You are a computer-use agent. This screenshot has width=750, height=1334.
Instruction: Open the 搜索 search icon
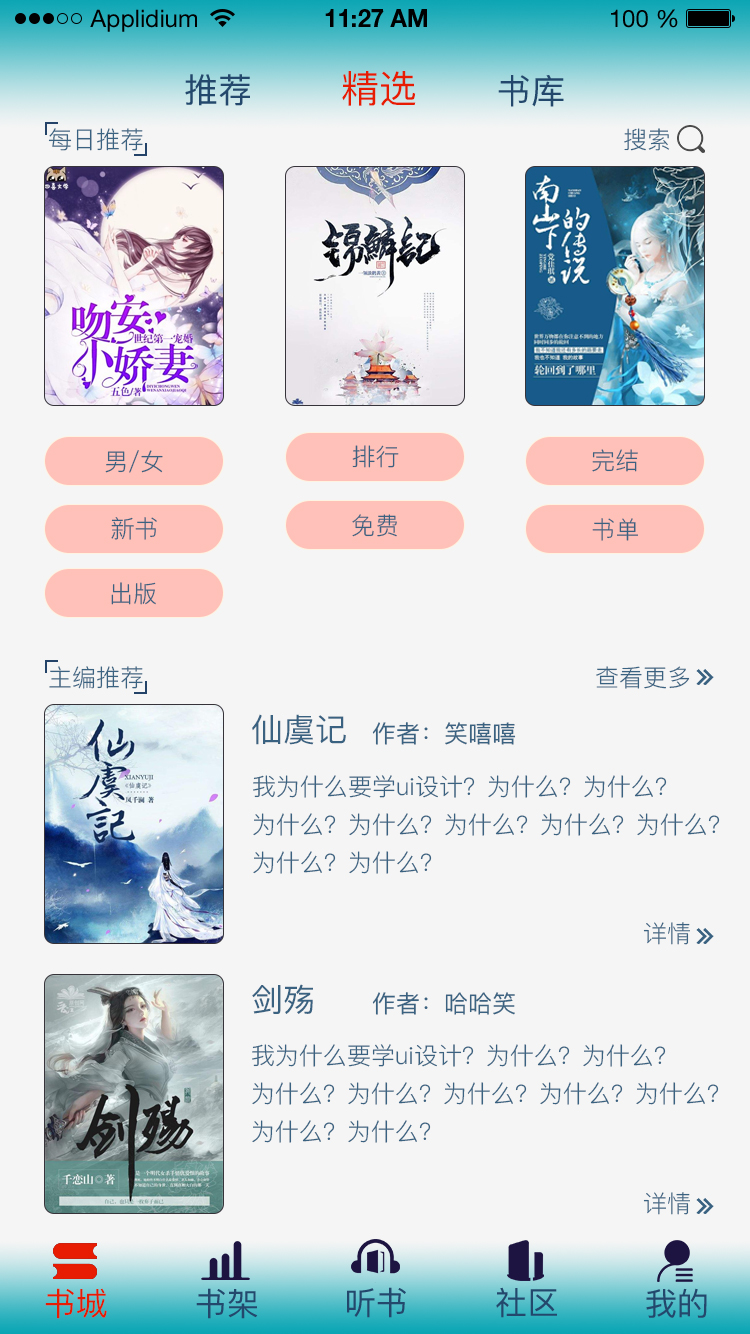tap(691, 140)
